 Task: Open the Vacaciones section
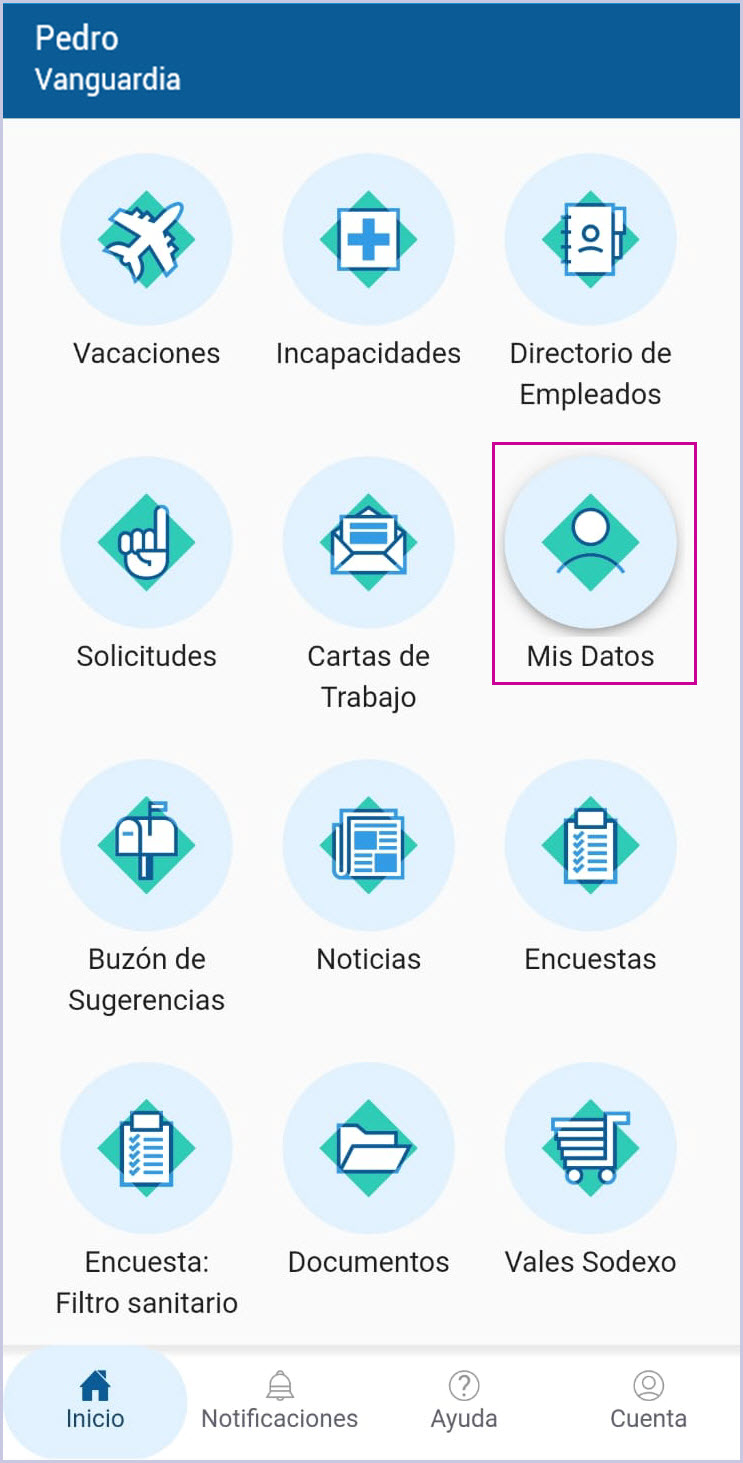click(146, 240)
